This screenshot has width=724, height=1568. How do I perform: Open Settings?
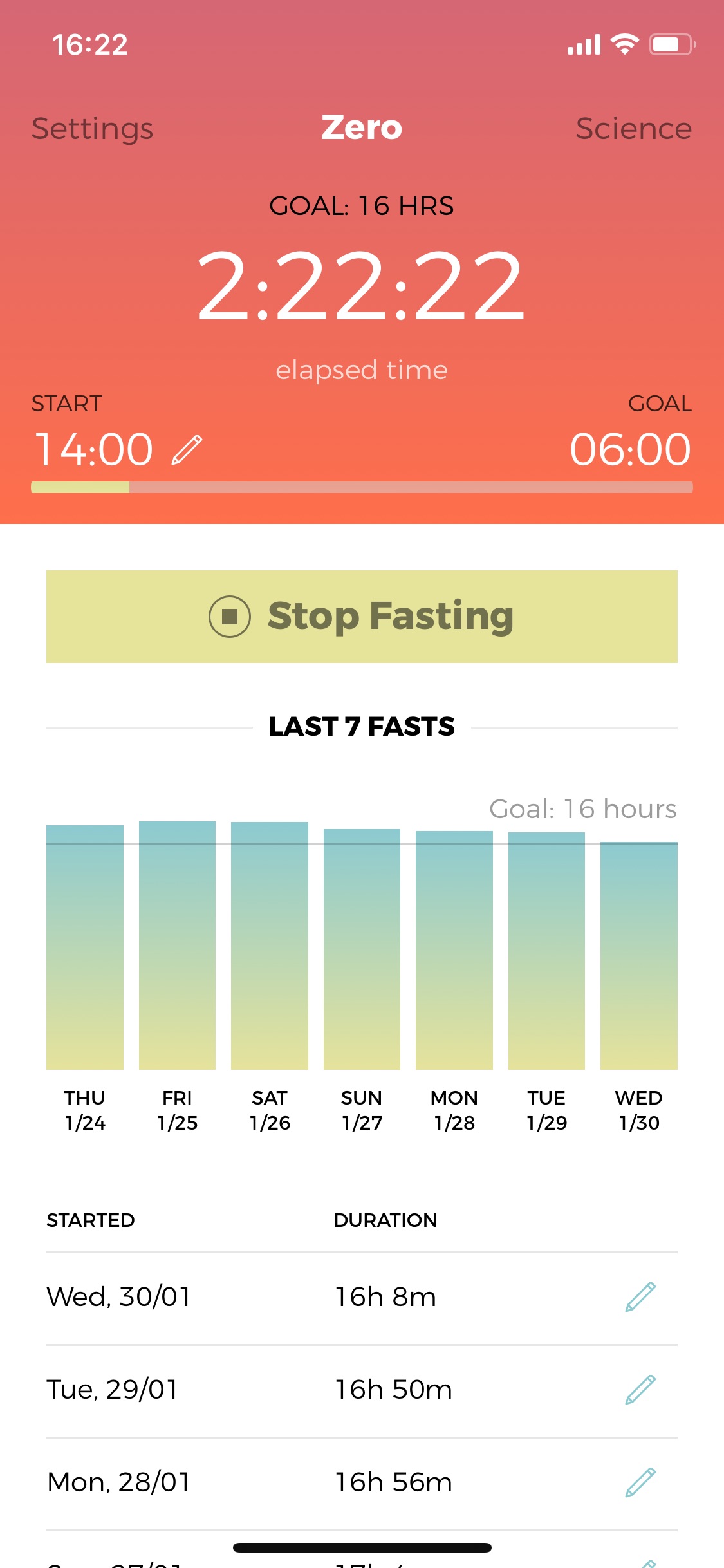point(93,128)
